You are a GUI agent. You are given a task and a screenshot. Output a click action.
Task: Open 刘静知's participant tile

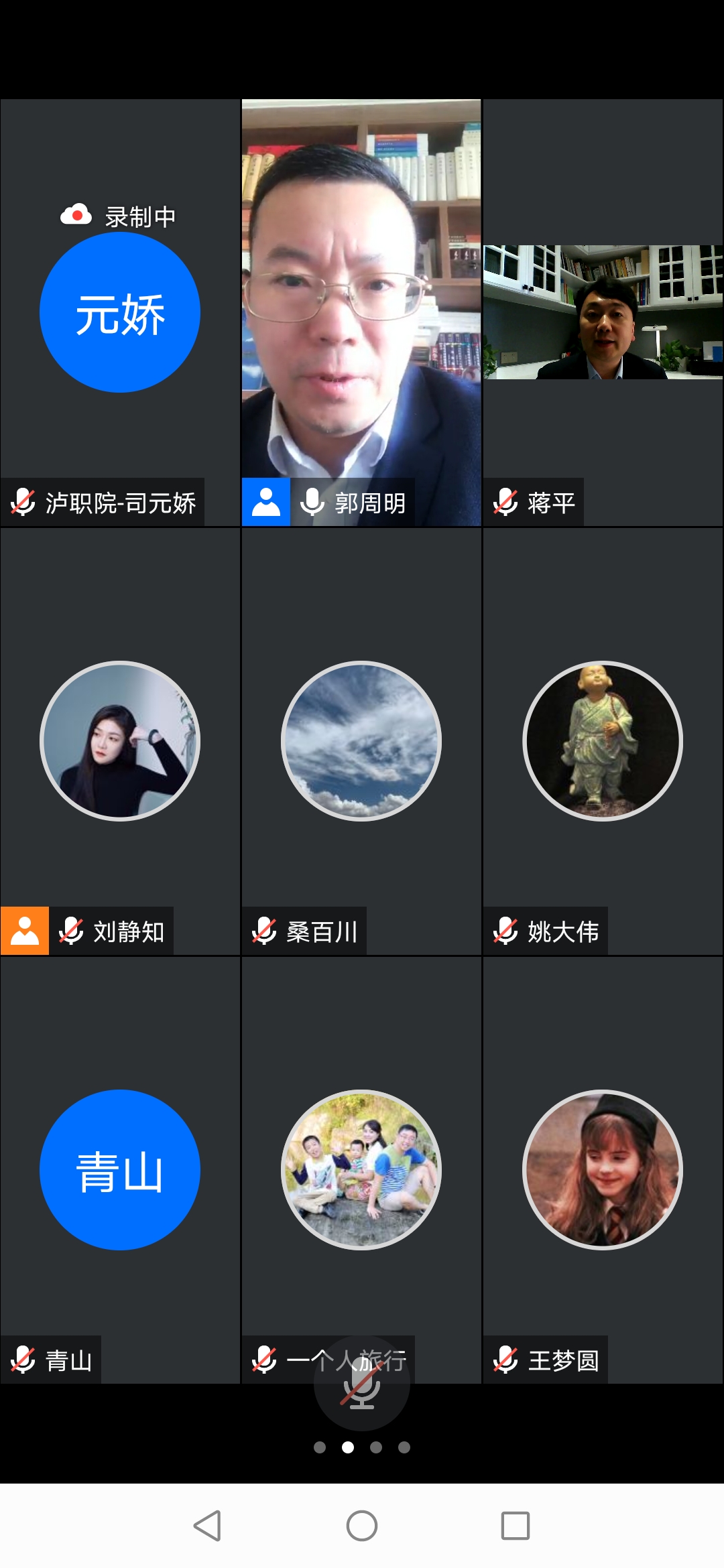click(x=120, y=741)
